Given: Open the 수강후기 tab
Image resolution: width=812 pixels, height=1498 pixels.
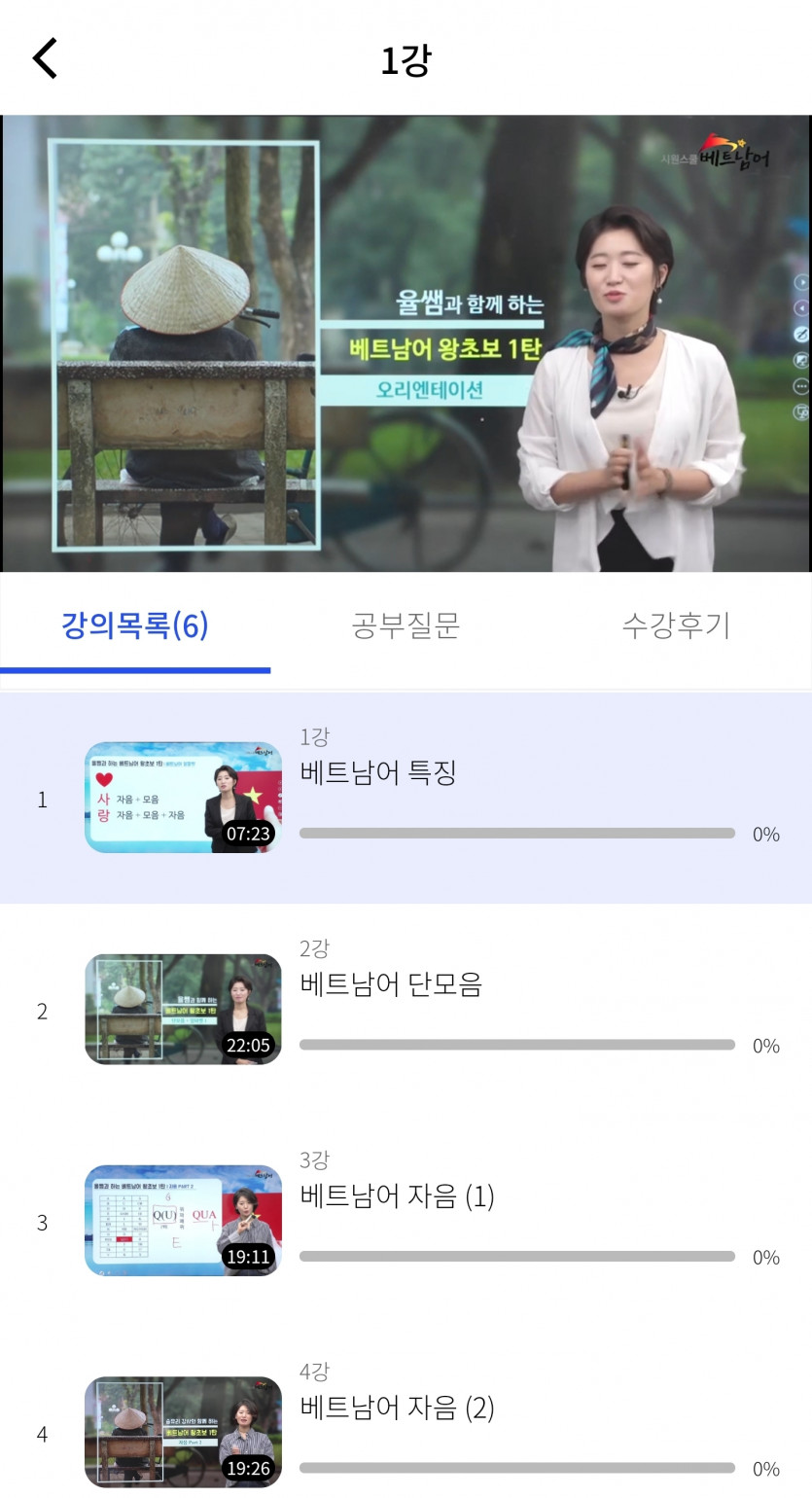Looking at the screenshot, I should pos(676,625).
